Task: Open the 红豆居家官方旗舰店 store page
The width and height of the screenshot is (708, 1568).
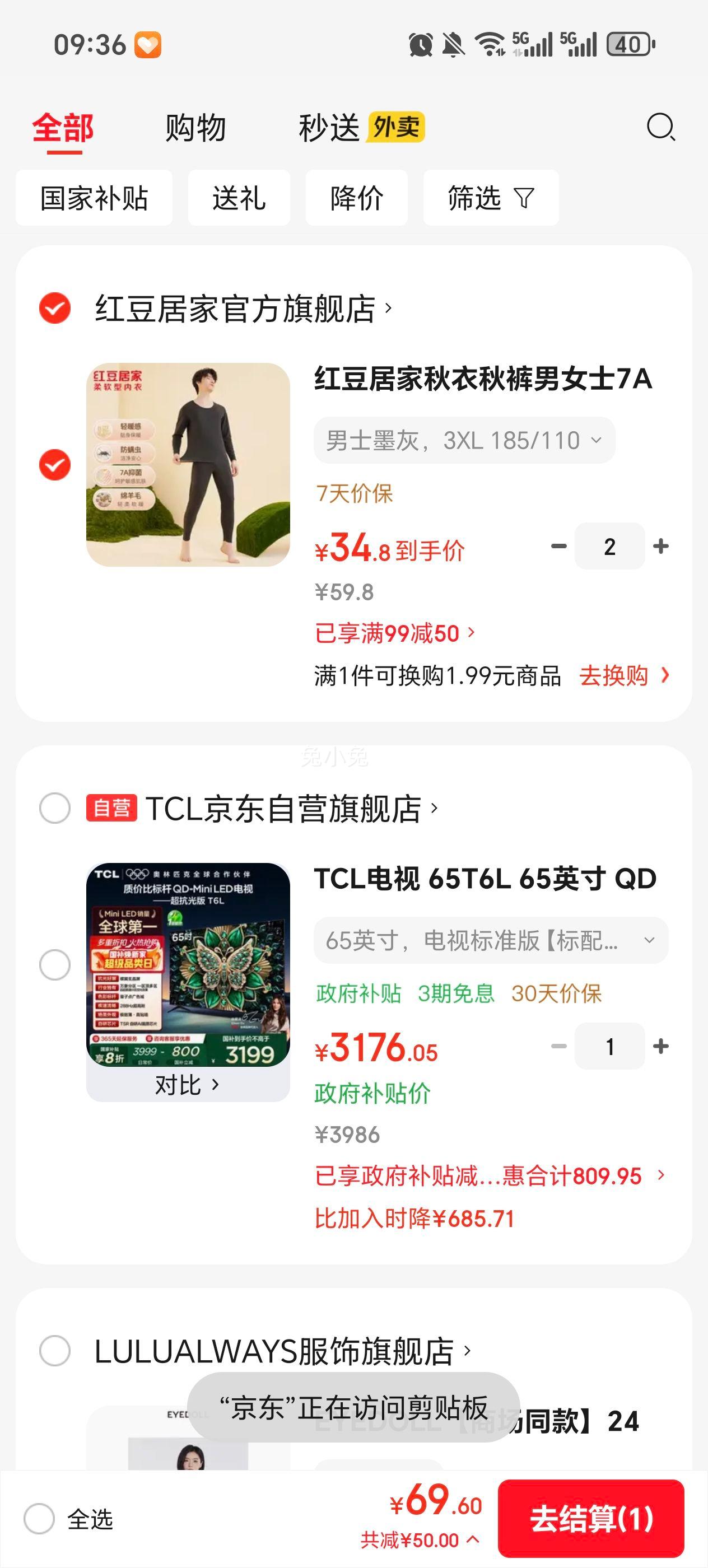Action: 243,309
